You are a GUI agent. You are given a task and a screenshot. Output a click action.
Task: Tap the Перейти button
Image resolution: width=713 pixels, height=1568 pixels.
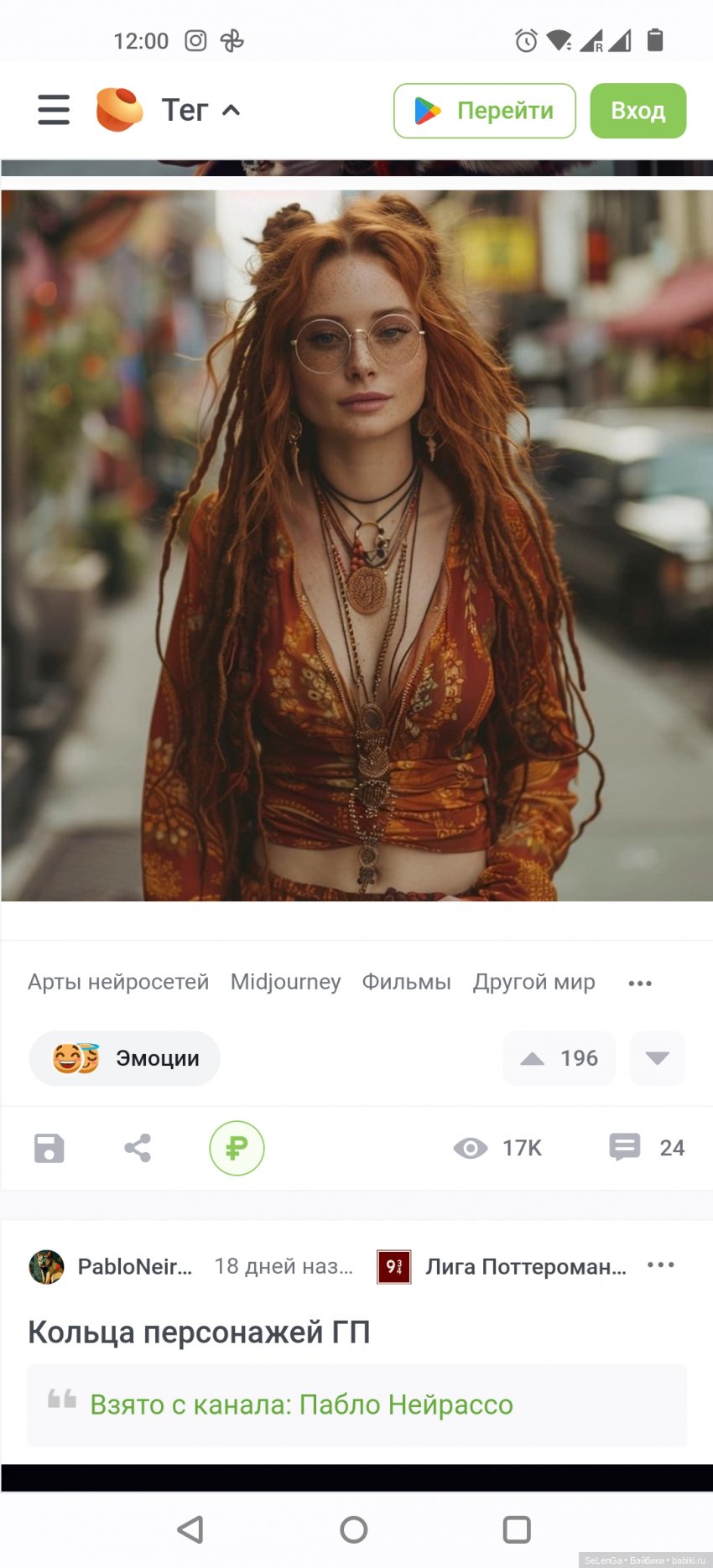(x=485, y=111)
